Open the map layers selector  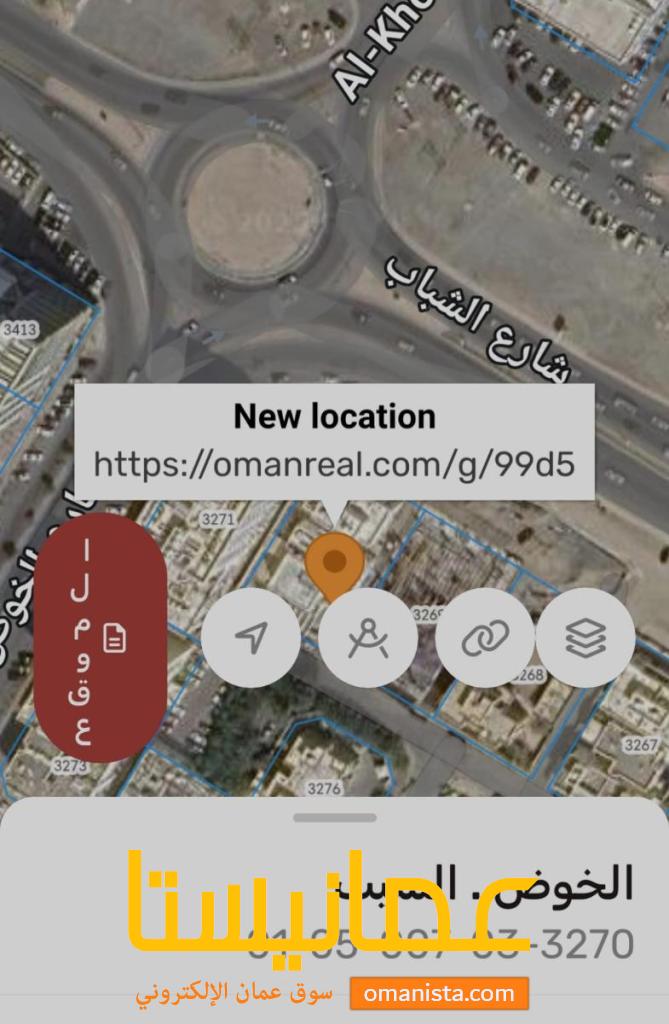(x=585, y=637)
